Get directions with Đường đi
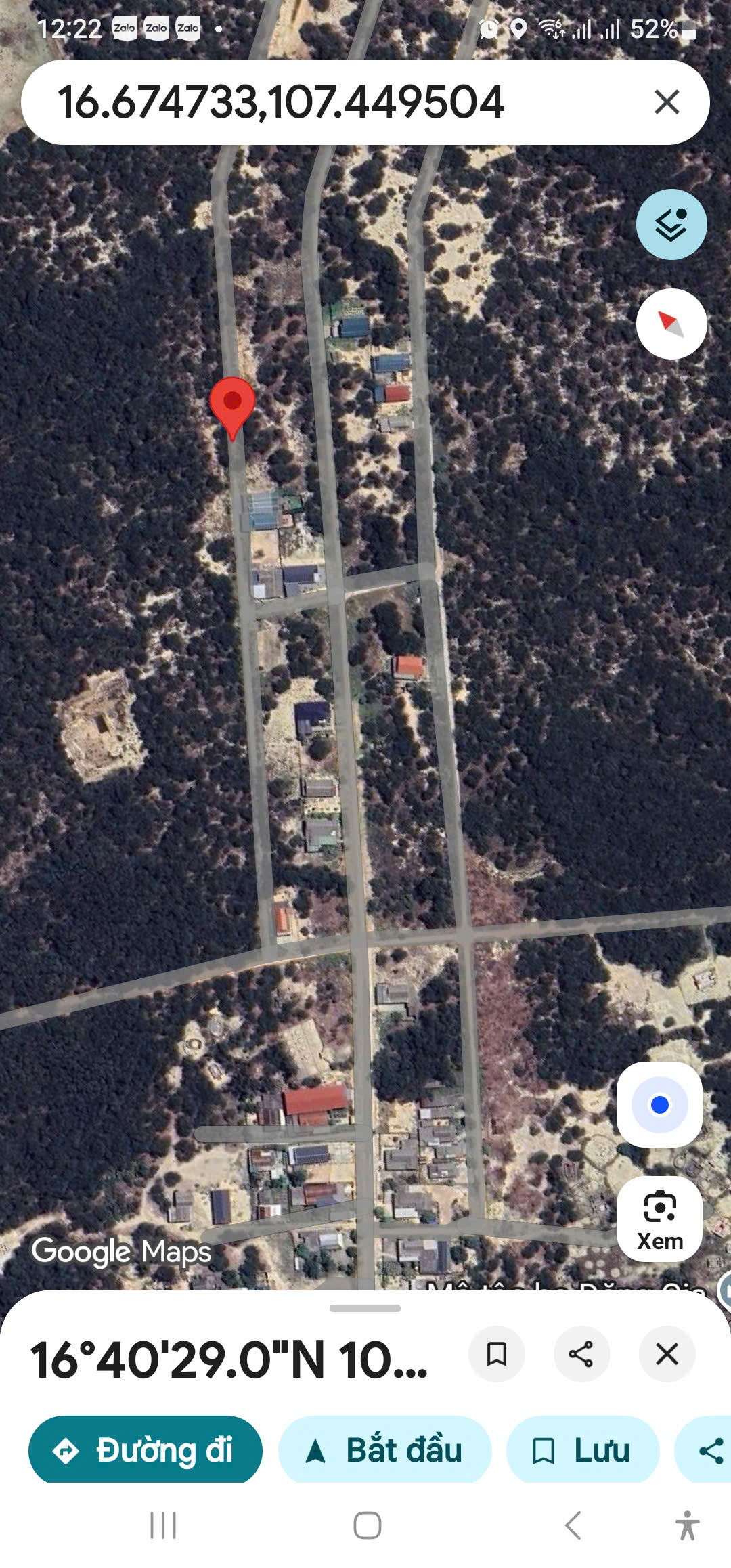This screenshot has width=731, height=1568. point(145,1450)
